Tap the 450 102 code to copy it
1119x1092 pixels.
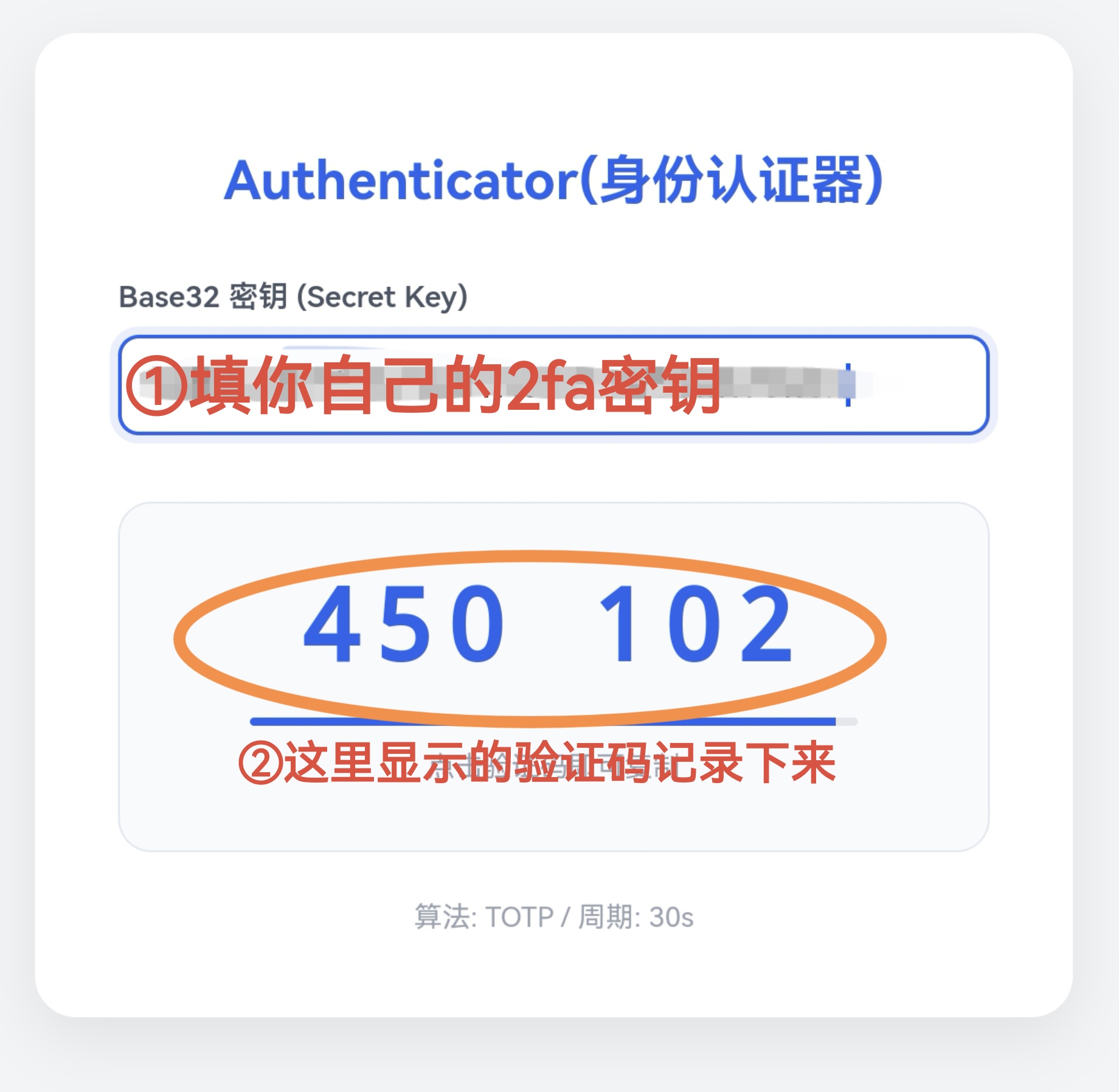547,624
